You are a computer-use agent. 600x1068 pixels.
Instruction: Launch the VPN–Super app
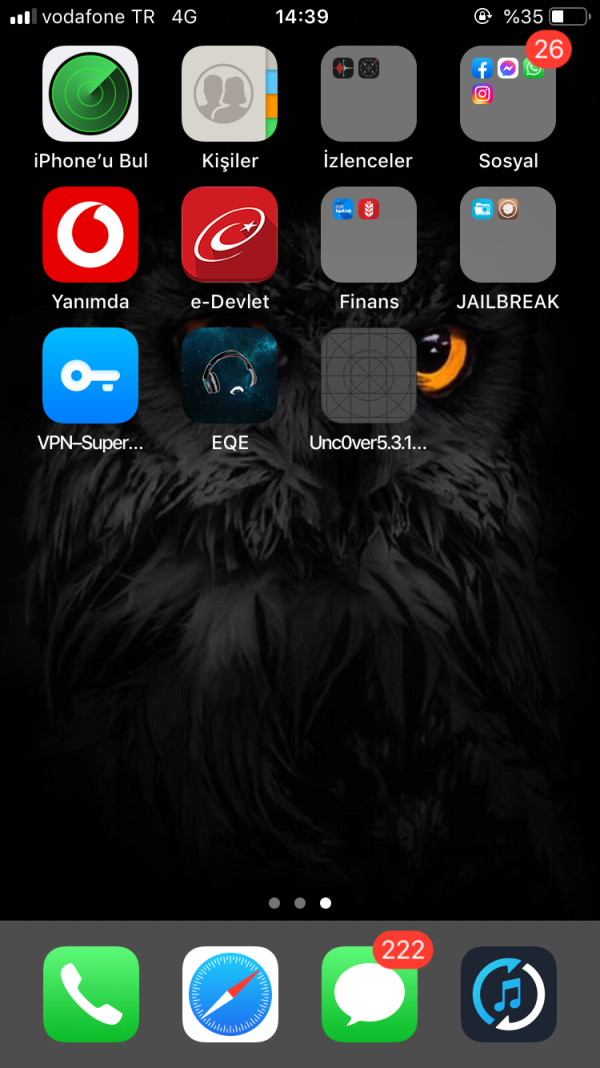pos(90,375)
